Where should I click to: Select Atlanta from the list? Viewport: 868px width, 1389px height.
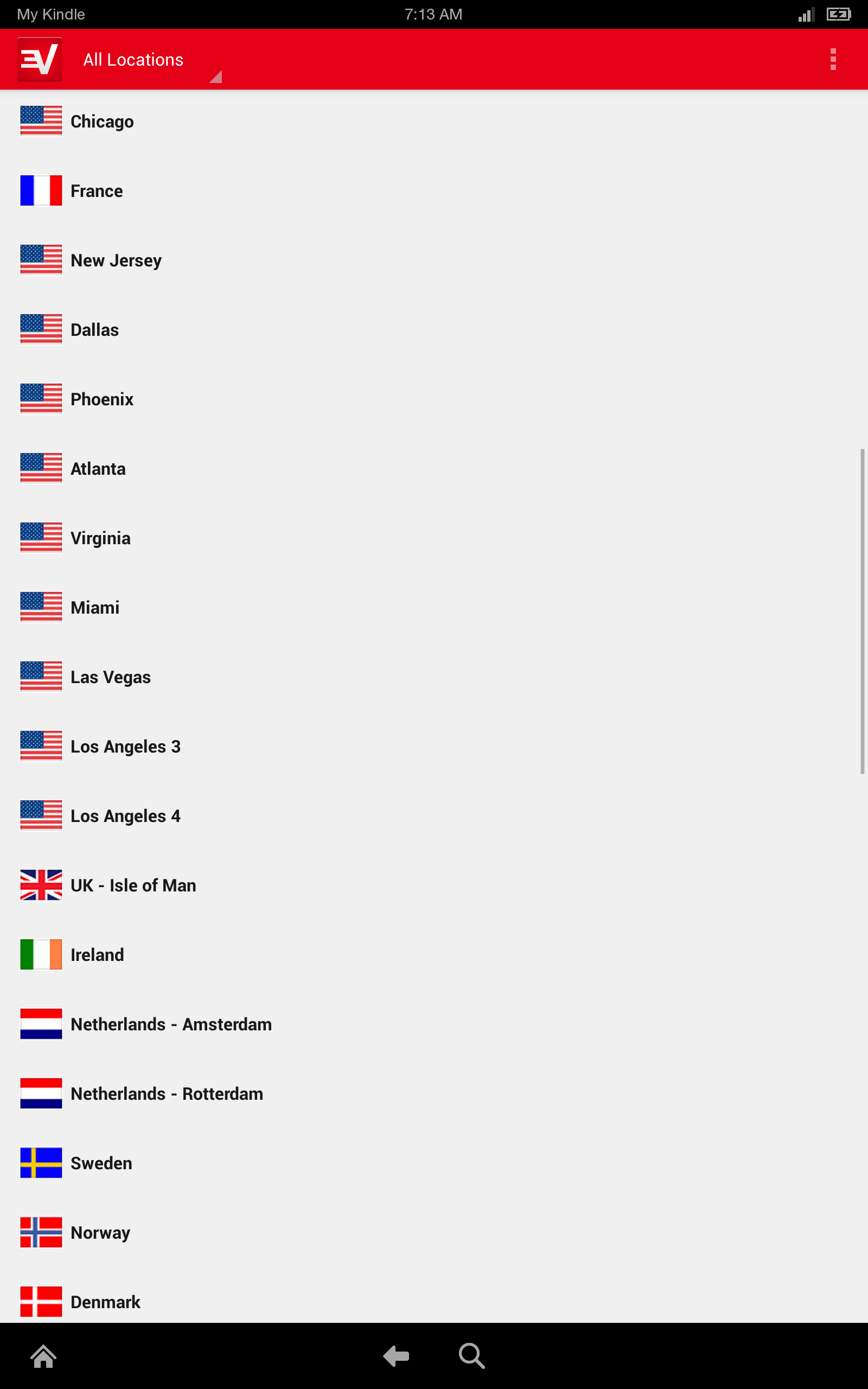(98, 469)
